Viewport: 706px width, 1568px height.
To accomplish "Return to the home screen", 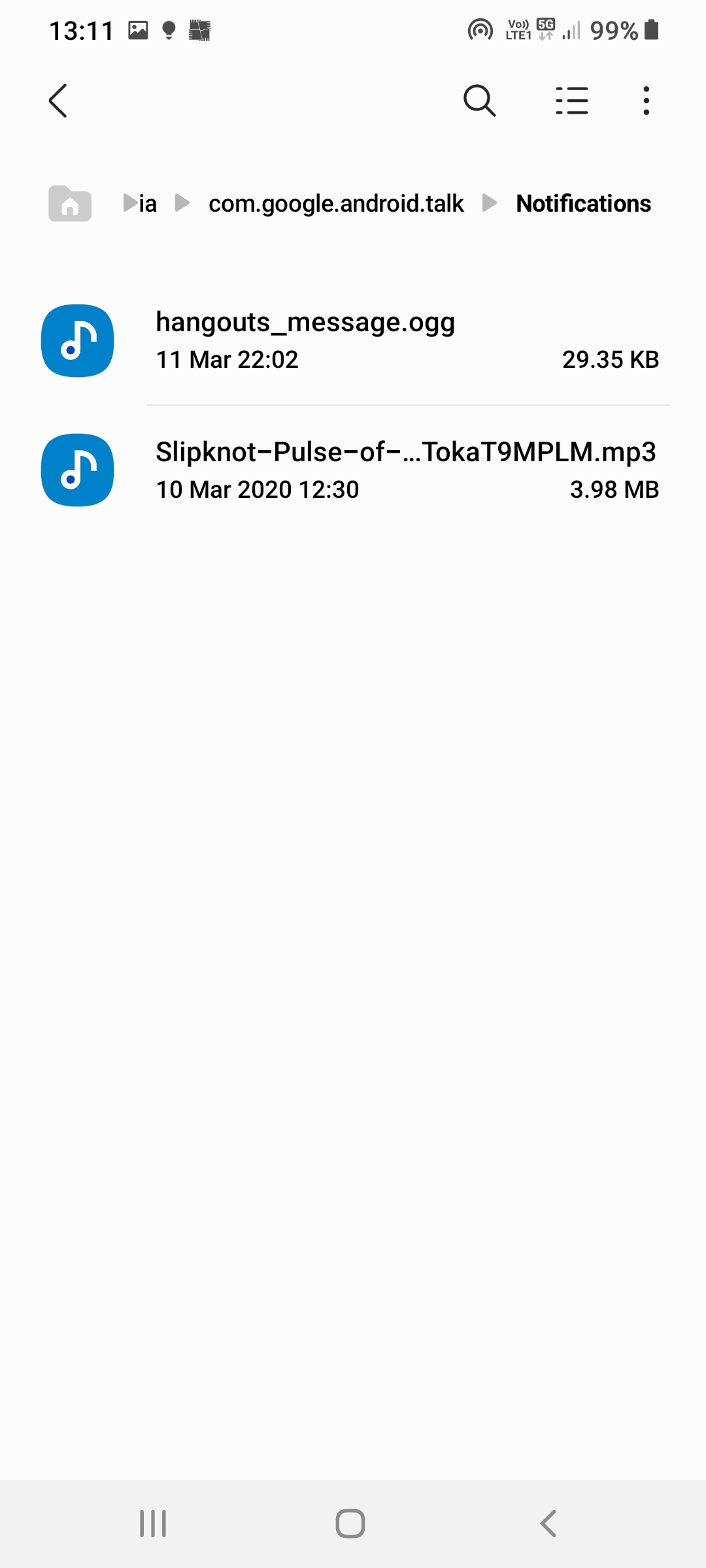I will point(350,1524).
